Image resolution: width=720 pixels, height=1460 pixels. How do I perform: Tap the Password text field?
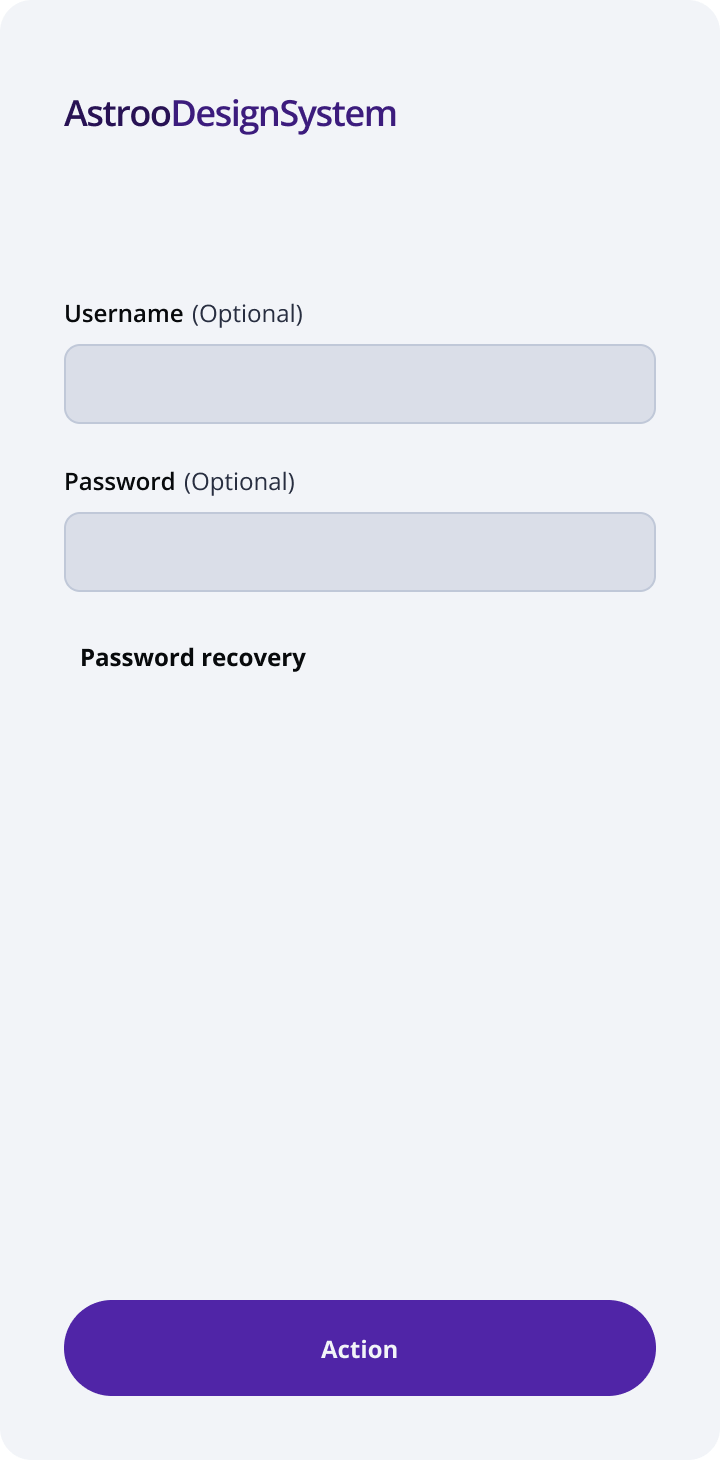click(x=360, y=552)
